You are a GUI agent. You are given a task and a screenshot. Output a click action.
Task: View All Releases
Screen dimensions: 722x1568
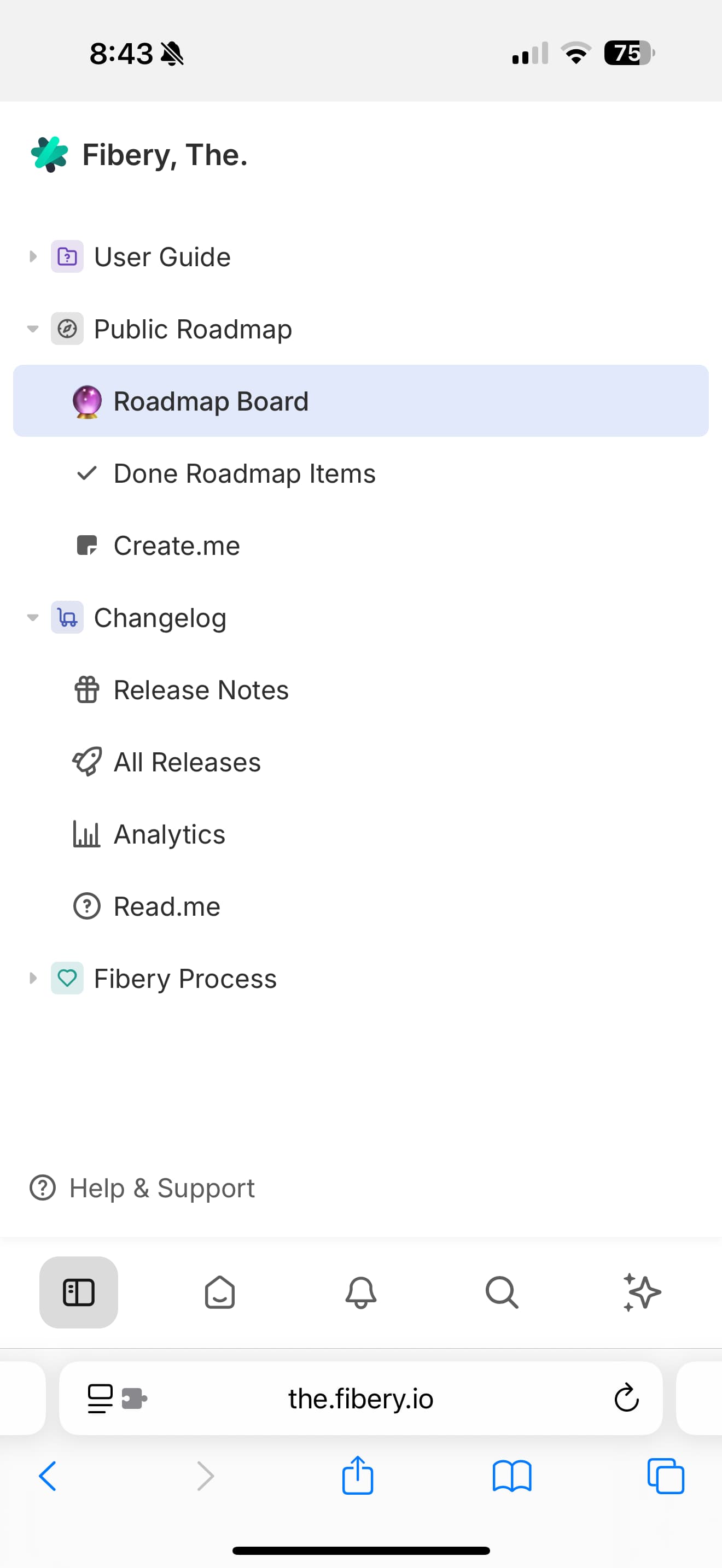click(x=187, y=762)
